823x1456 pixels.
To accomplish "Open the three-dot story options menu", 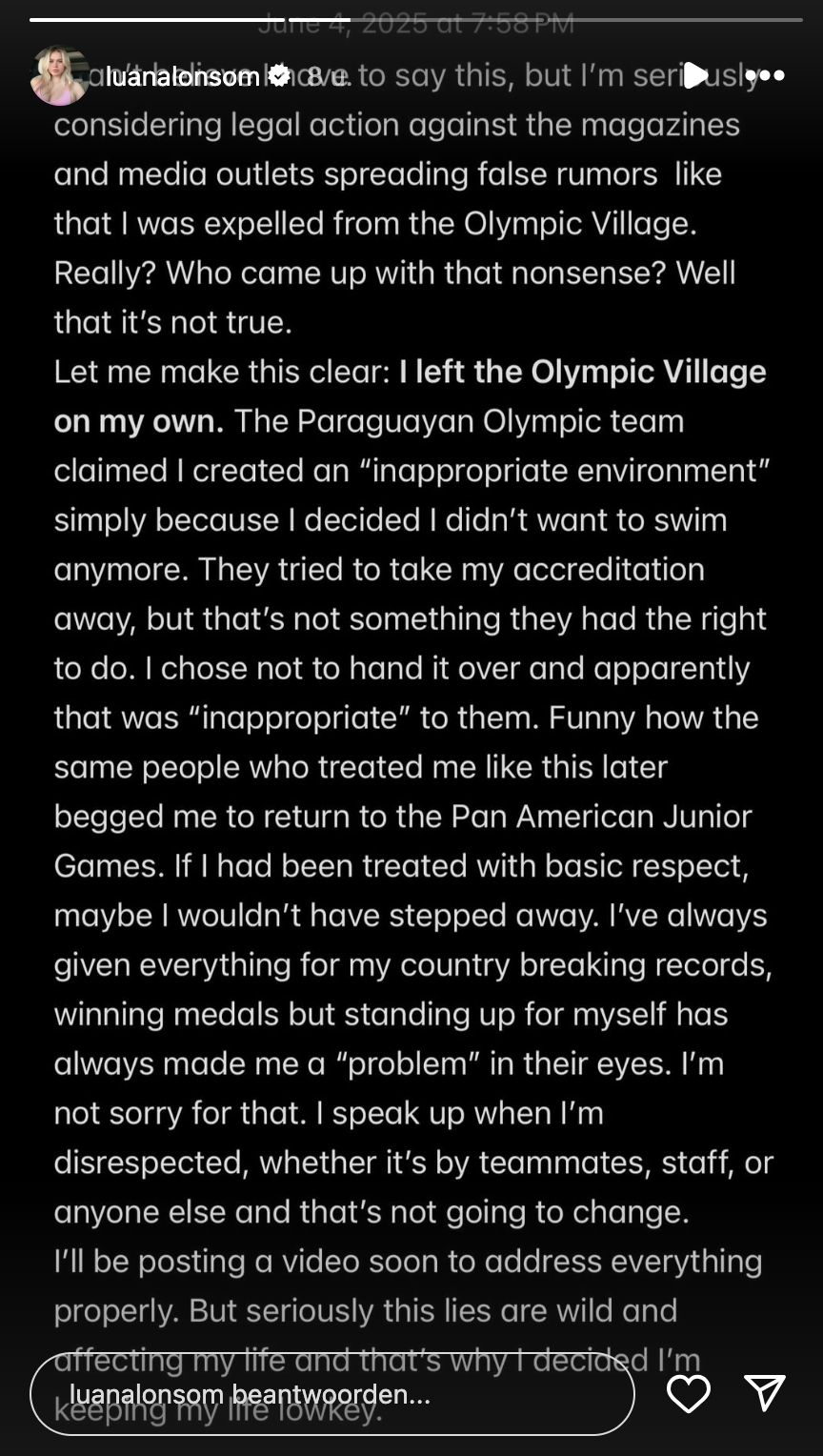I will [765, 75].
